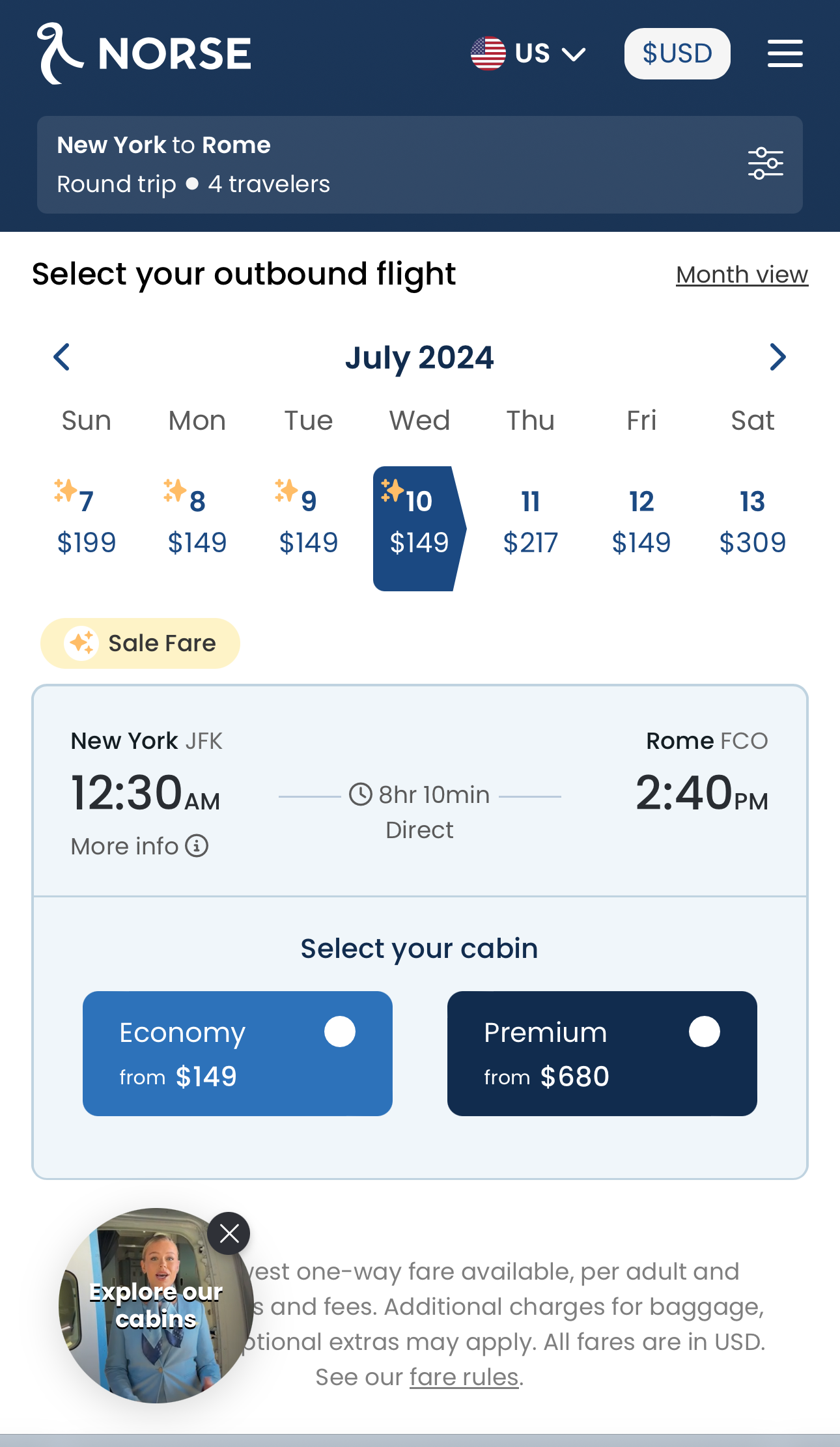
Task: Pick Friday July 12 at $149
Action: [641, 521]
